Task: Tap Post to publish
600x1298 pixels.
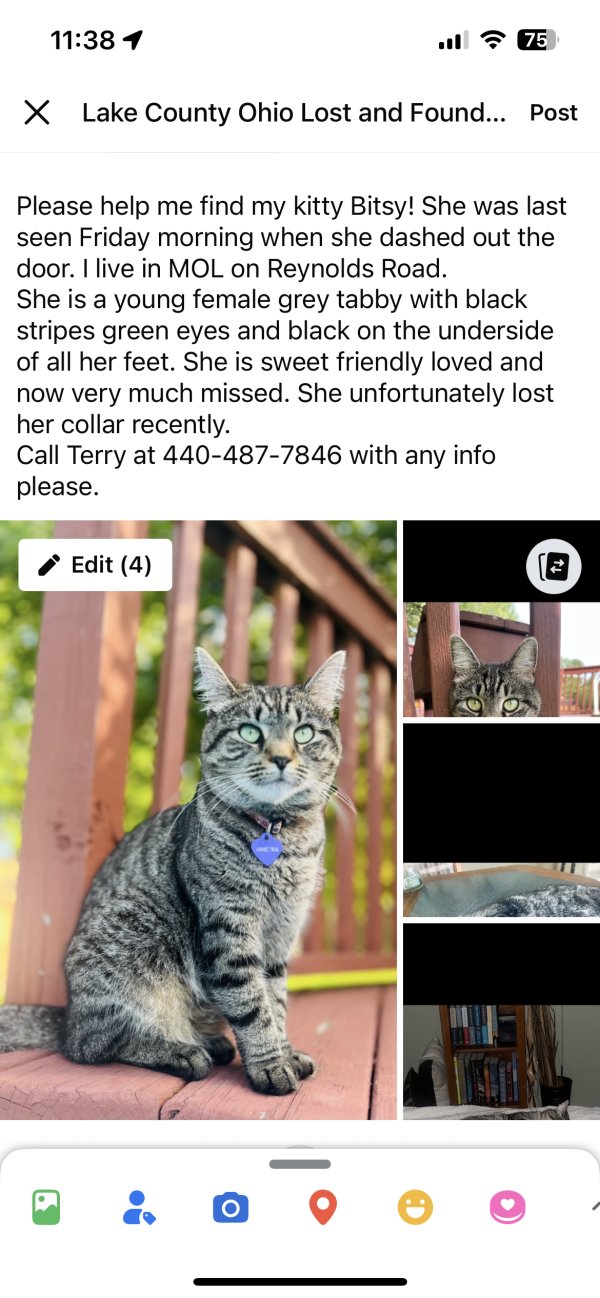Action: (x=553, y=112)
